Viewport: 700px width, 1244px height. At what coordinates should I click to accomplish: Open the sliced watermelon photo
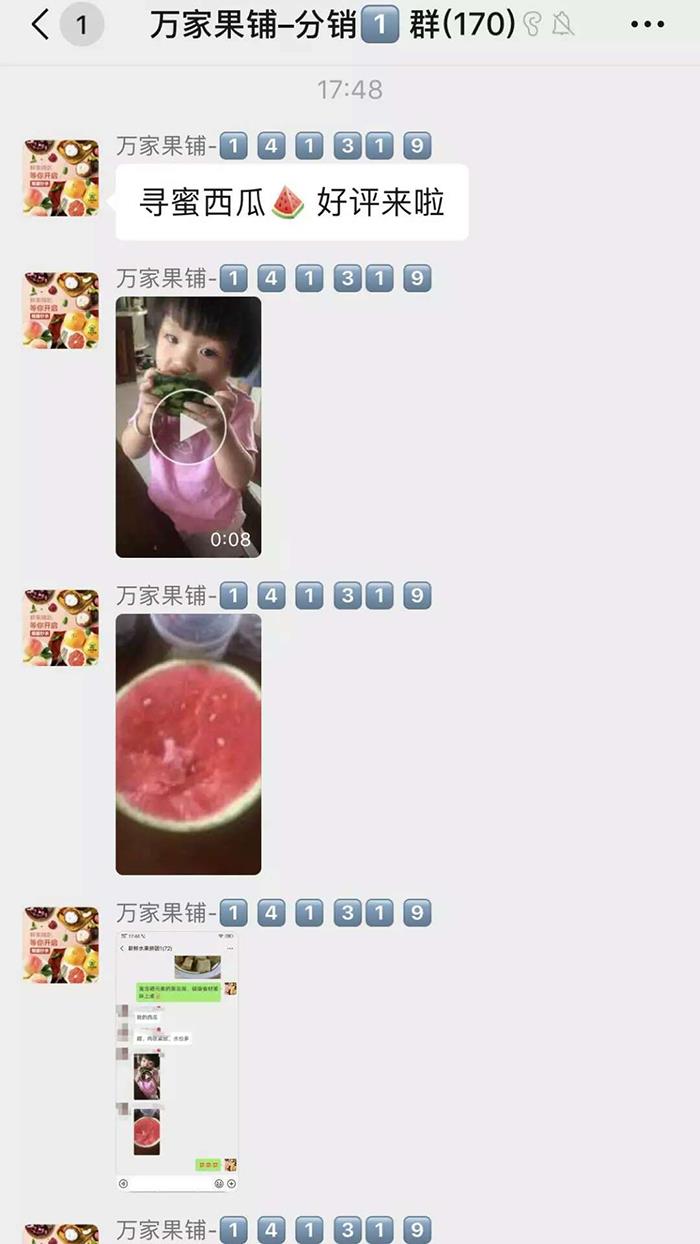point(188,744)
